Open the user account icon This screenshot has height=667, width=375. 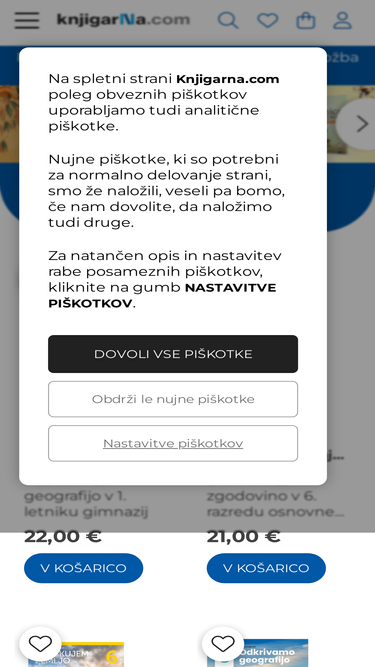click(343, 20)
